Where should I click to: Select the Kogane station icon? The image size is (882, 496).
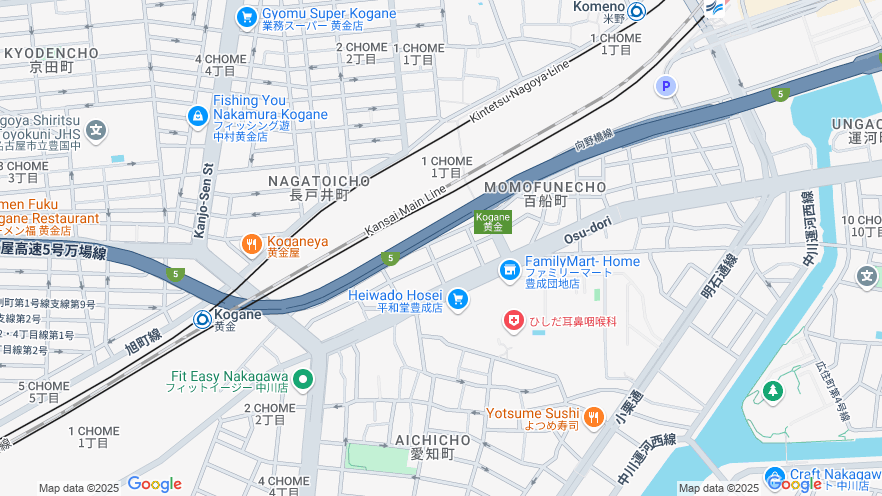pyautogui.click(x=202, y=320)
